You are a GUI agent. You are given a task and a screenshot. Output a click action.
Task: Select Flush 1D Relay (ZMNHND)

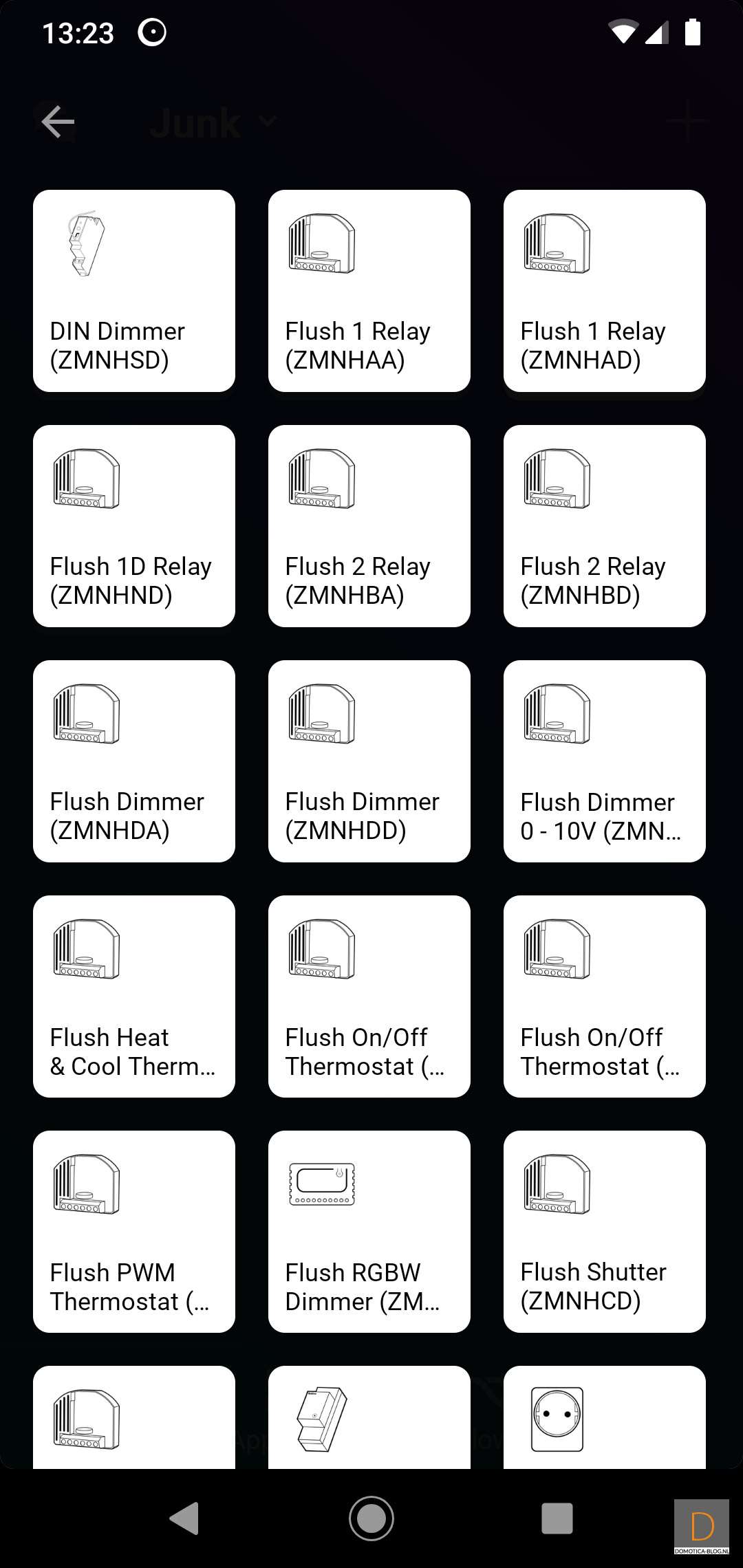coord(134,526)
